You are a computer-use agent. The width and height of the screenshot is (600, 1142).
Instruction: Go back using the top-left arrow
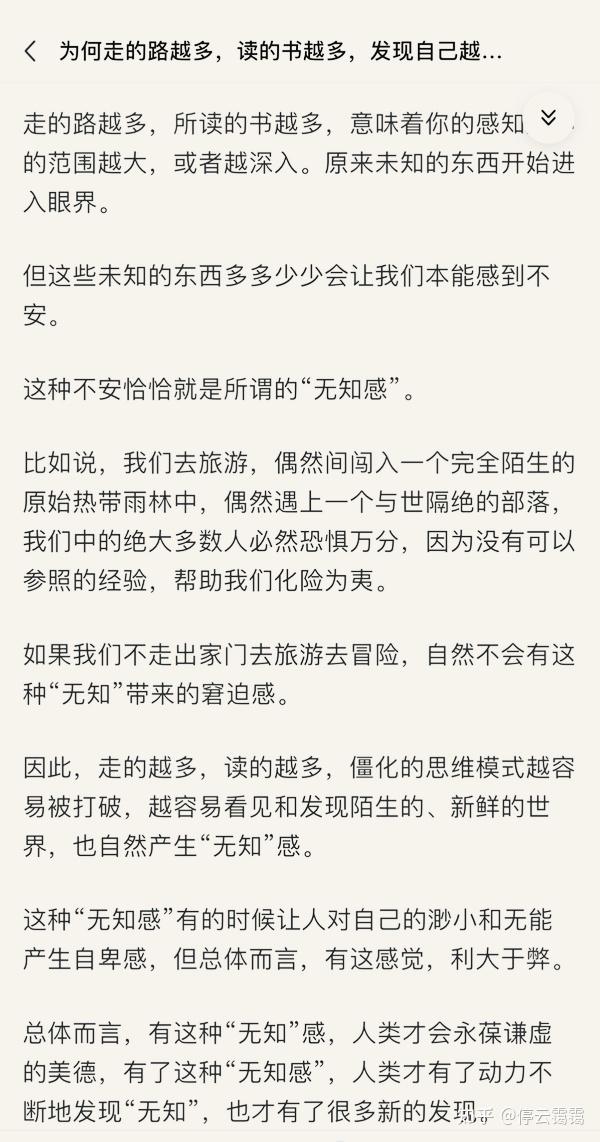pyautogui.click(x=30, y=51)
